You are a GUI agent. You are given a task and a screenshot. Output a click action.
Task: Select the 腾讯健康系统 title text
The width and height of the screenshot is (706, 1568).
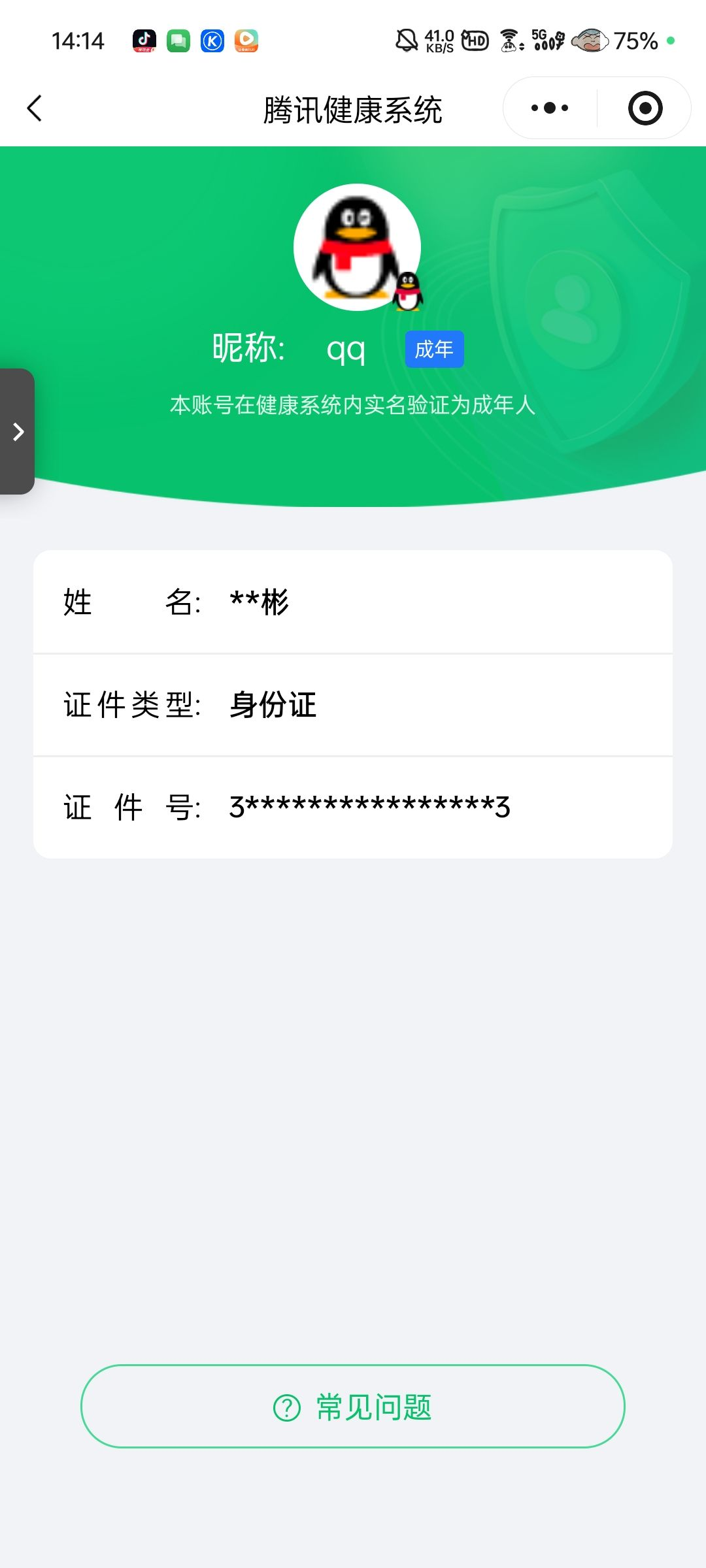353,110
